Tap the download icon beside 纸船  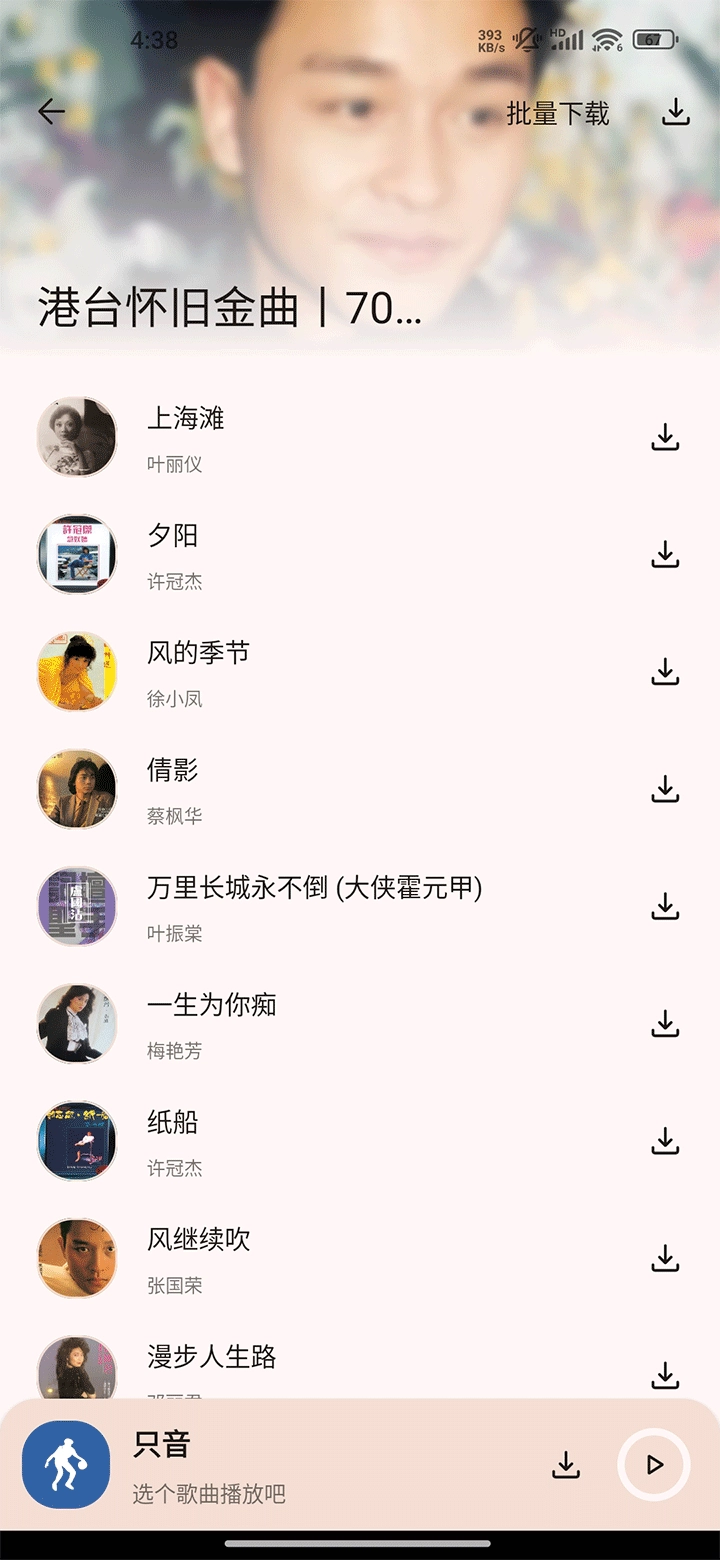tap(664, 1140)
